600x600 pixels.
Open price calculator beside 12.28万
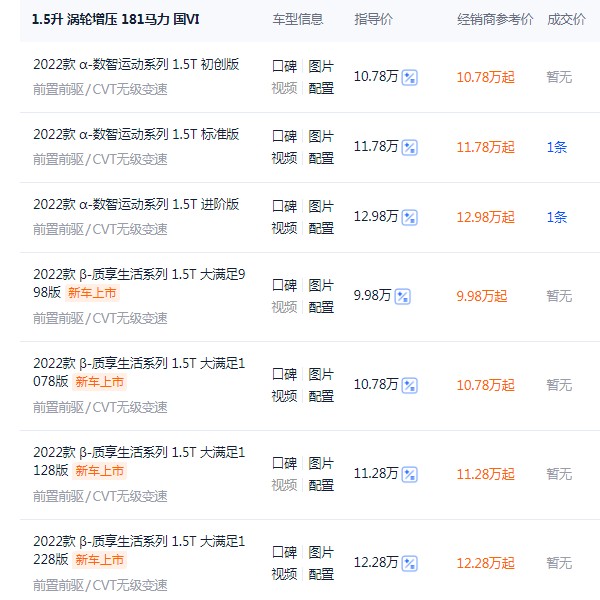pos(409,563)
